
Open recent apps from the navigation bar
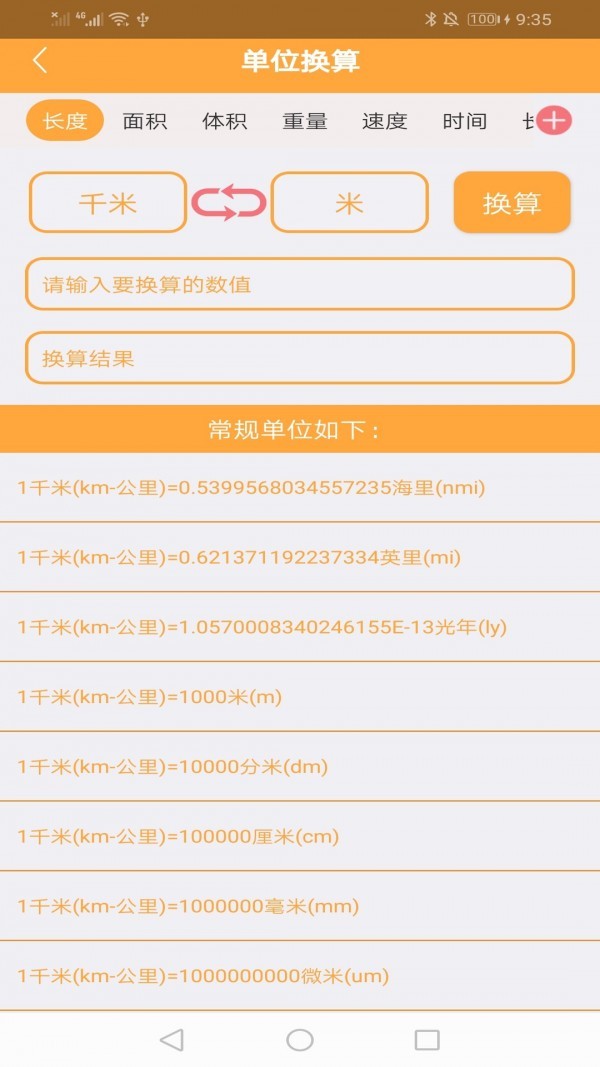(427, 1040)
